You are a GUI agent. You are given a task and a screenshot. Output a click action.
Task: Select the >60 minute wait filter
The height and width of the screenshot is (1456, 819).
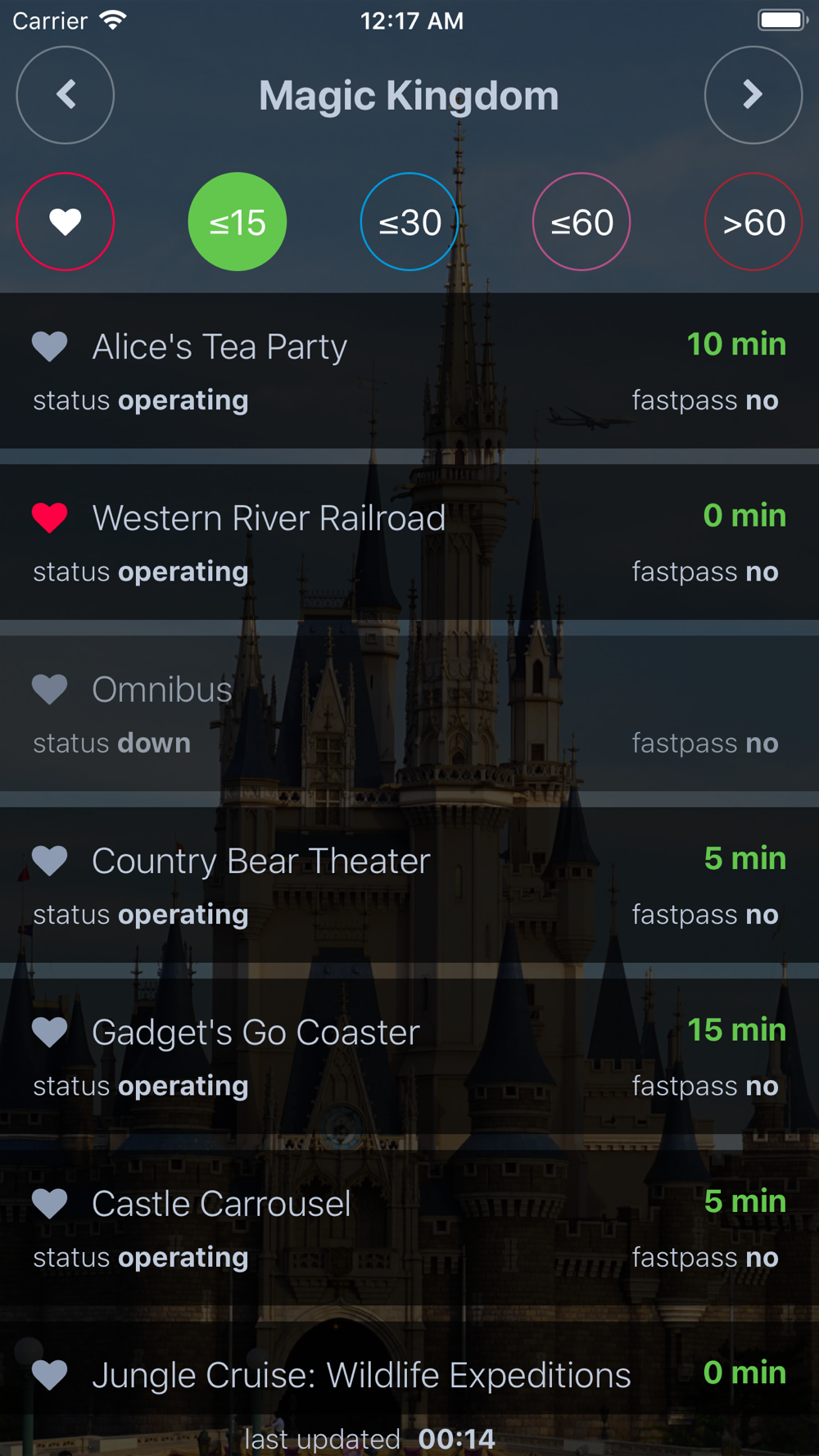[753, 222]
